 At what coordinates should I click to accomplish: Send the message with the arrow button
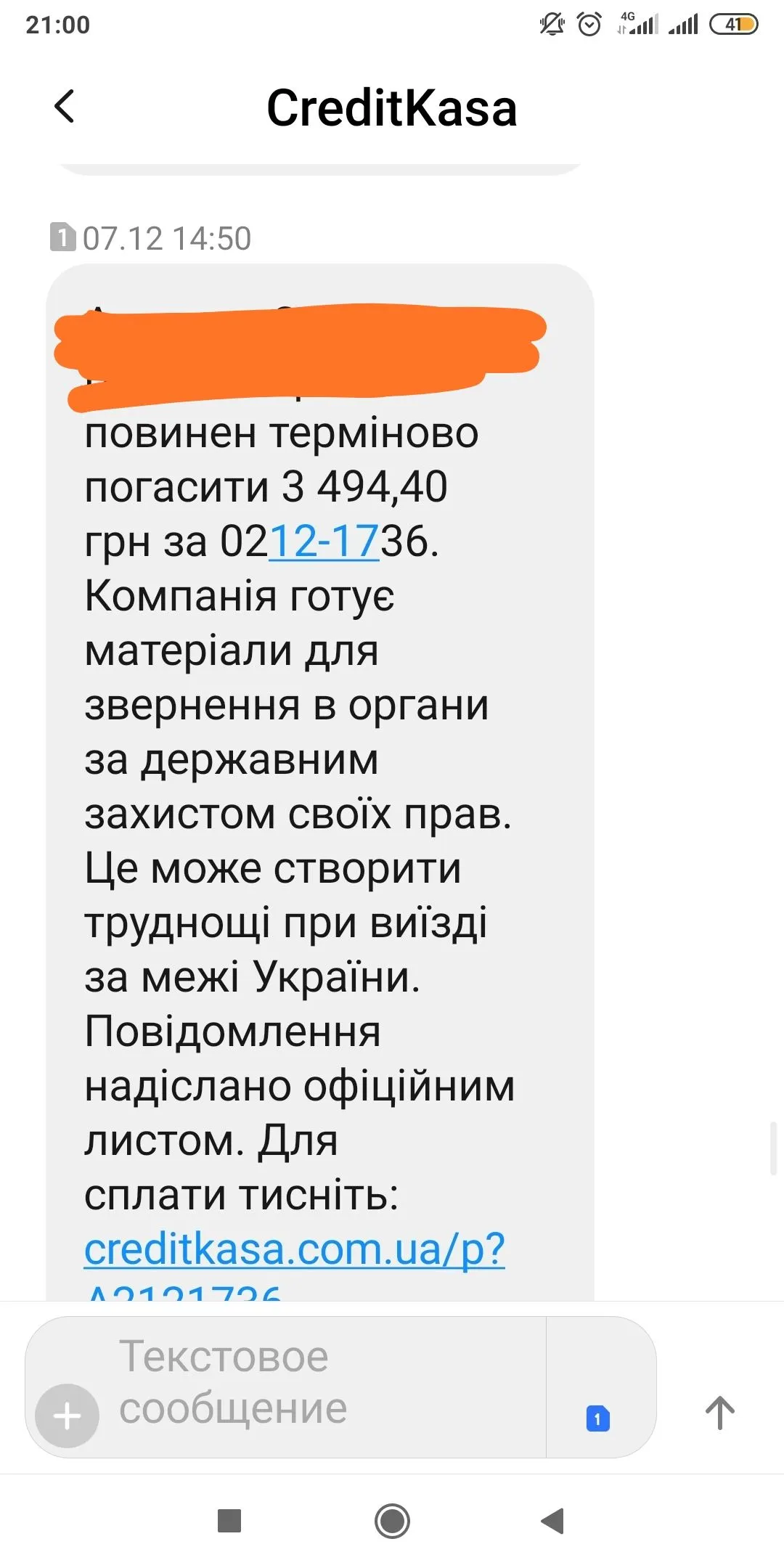click(x=719, y=1413)
